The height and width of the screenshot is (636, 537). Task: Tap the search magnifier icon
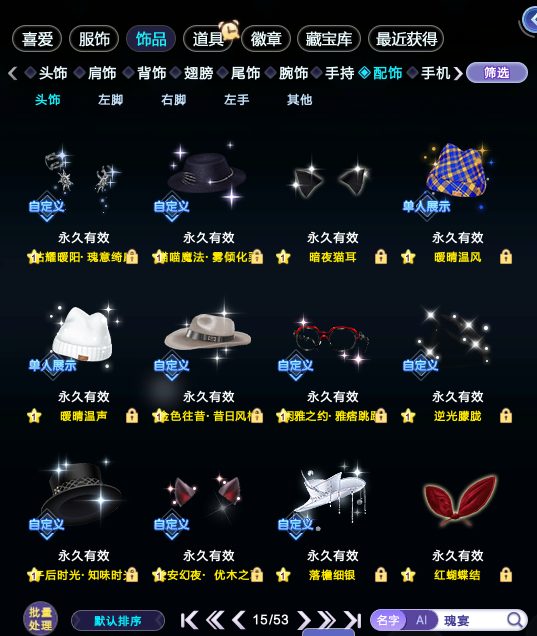515,620
